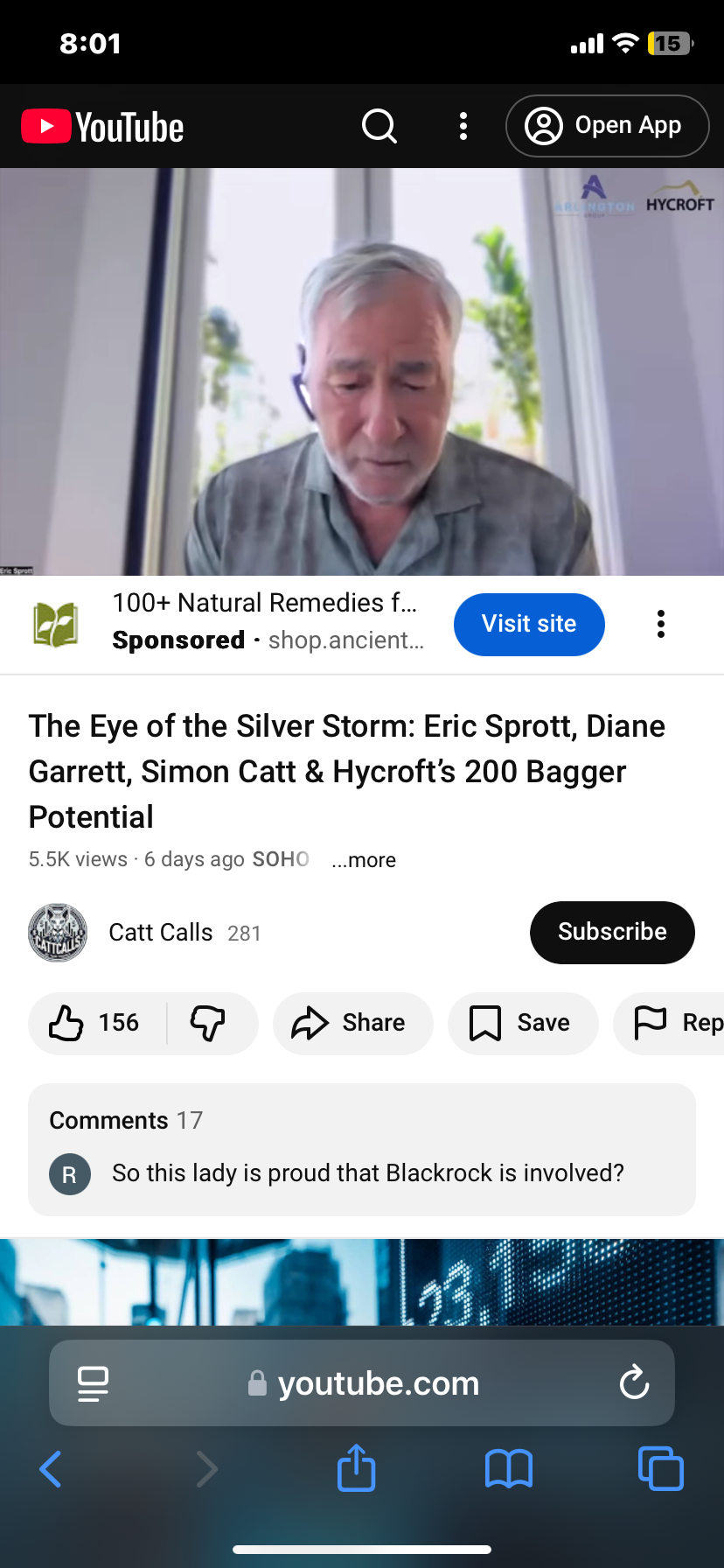Open sponsored ad options menu
The image size is (724, 1568).
pyautogui.click(x=661, y=624)
